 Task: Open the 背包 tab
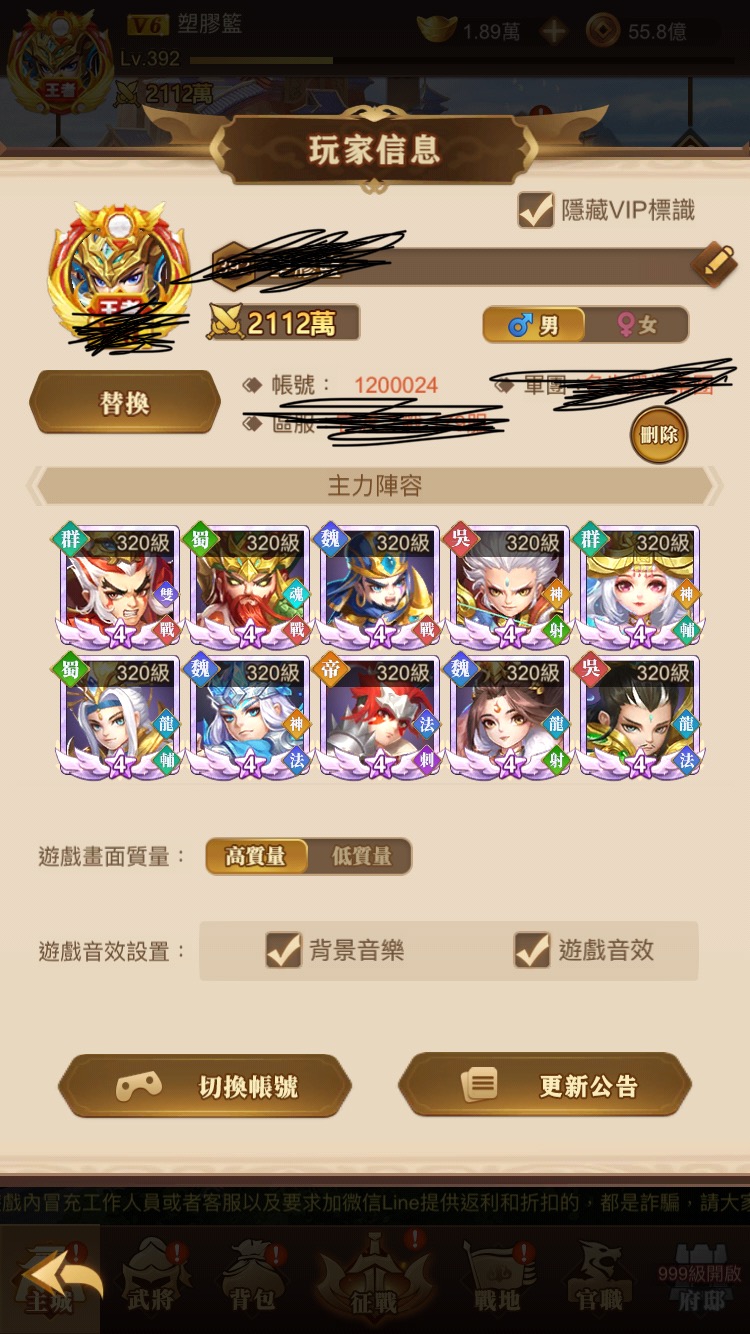(252, 1280)
